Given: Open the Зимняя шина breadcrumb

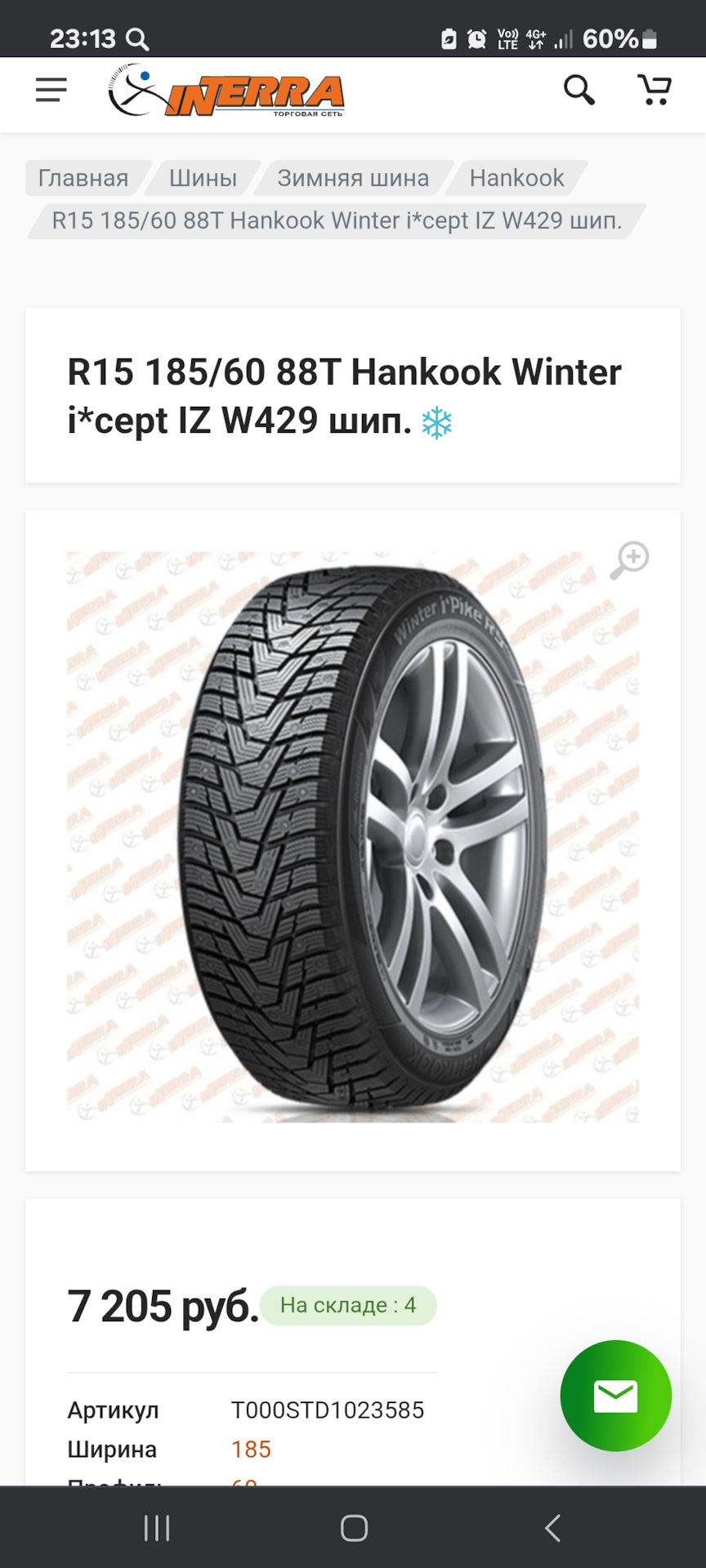Looking at the screenshot, I should point(353,178).
